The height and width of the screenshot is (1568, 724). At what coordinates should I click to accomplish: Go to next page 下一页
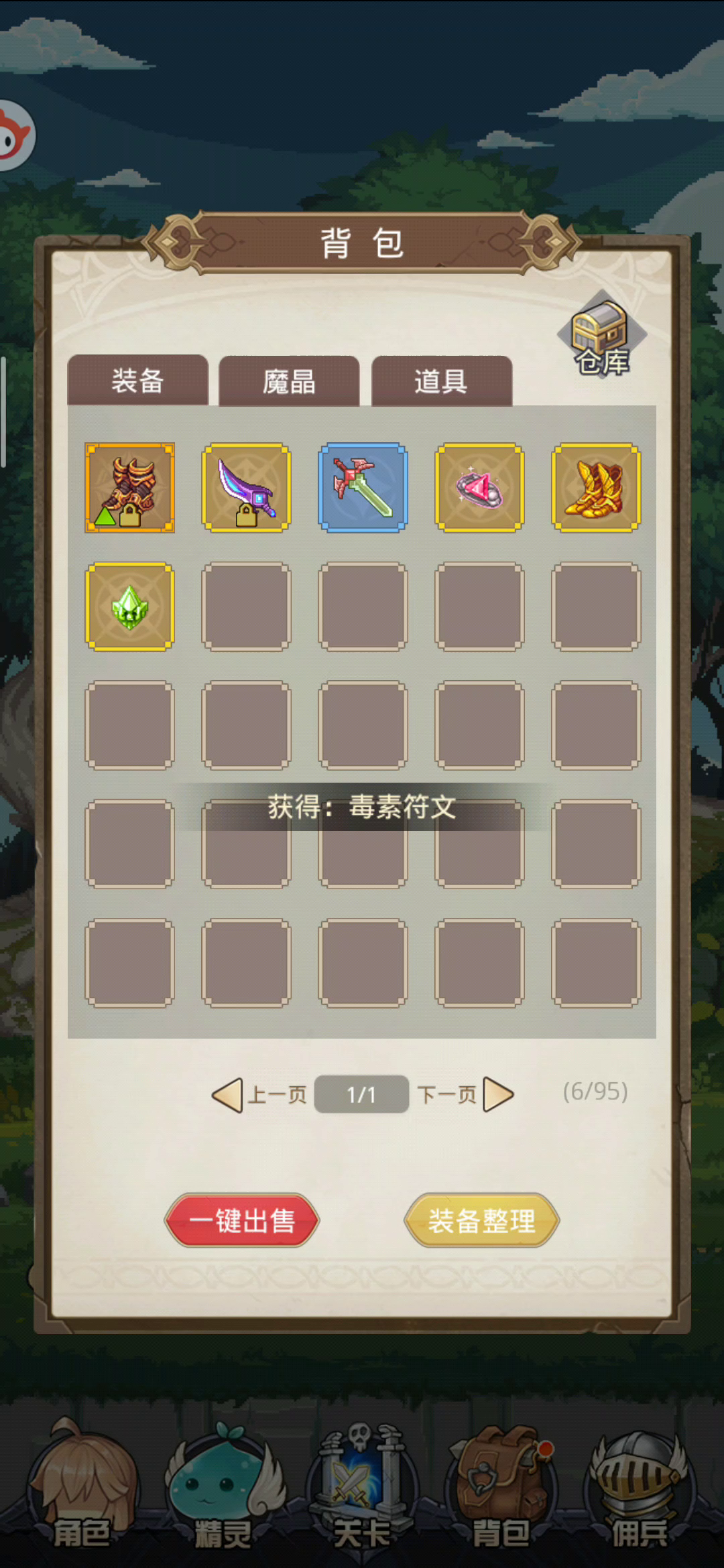point(465,1095)
